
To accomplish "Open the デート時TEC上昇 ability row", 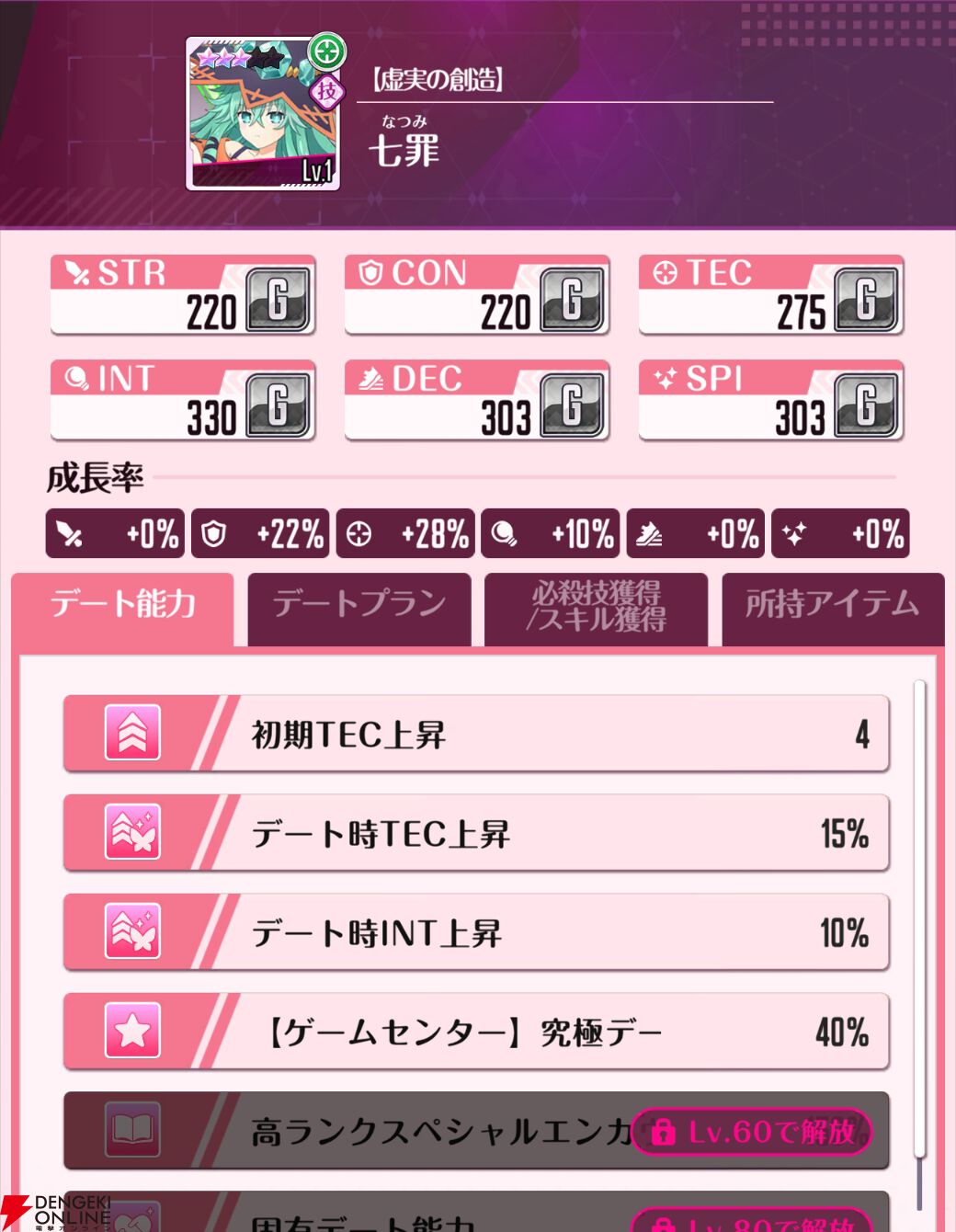I will pos(475,833).
